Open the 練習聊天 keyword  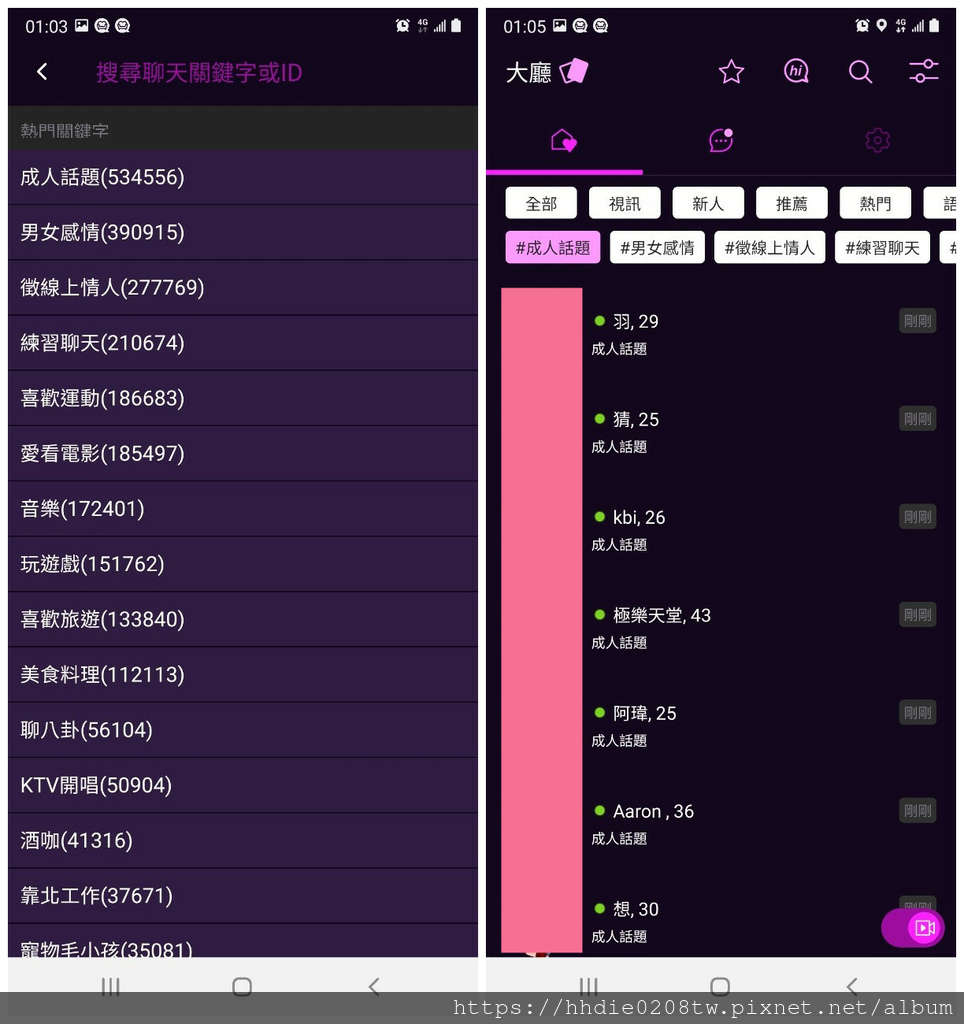point(242,343)
